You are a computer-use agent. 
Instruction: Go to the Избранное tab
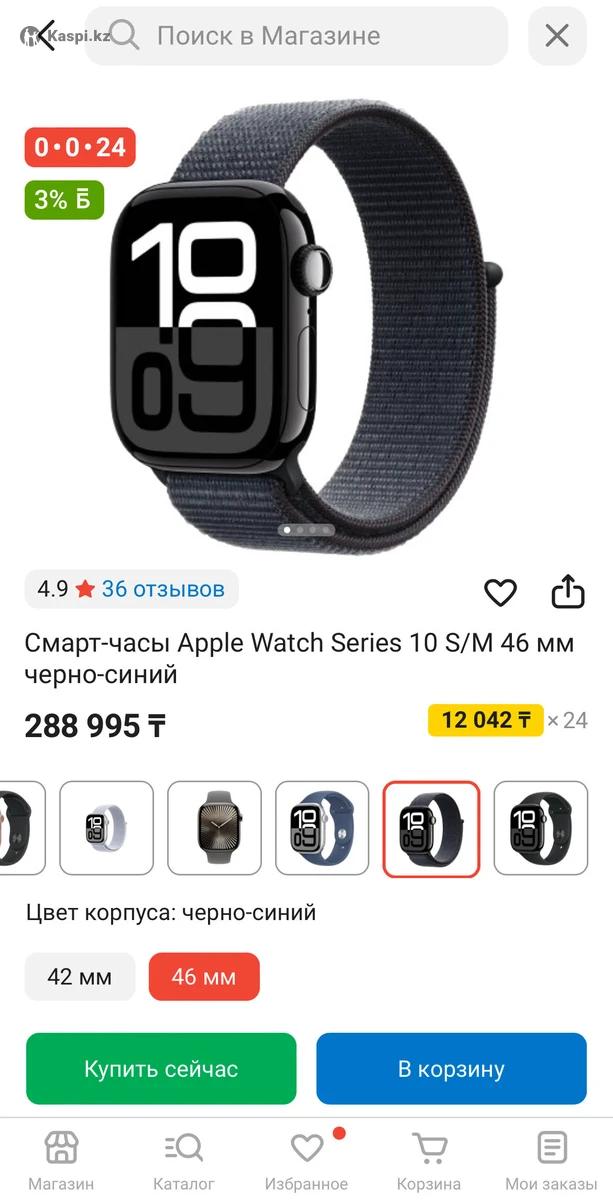306,1160
